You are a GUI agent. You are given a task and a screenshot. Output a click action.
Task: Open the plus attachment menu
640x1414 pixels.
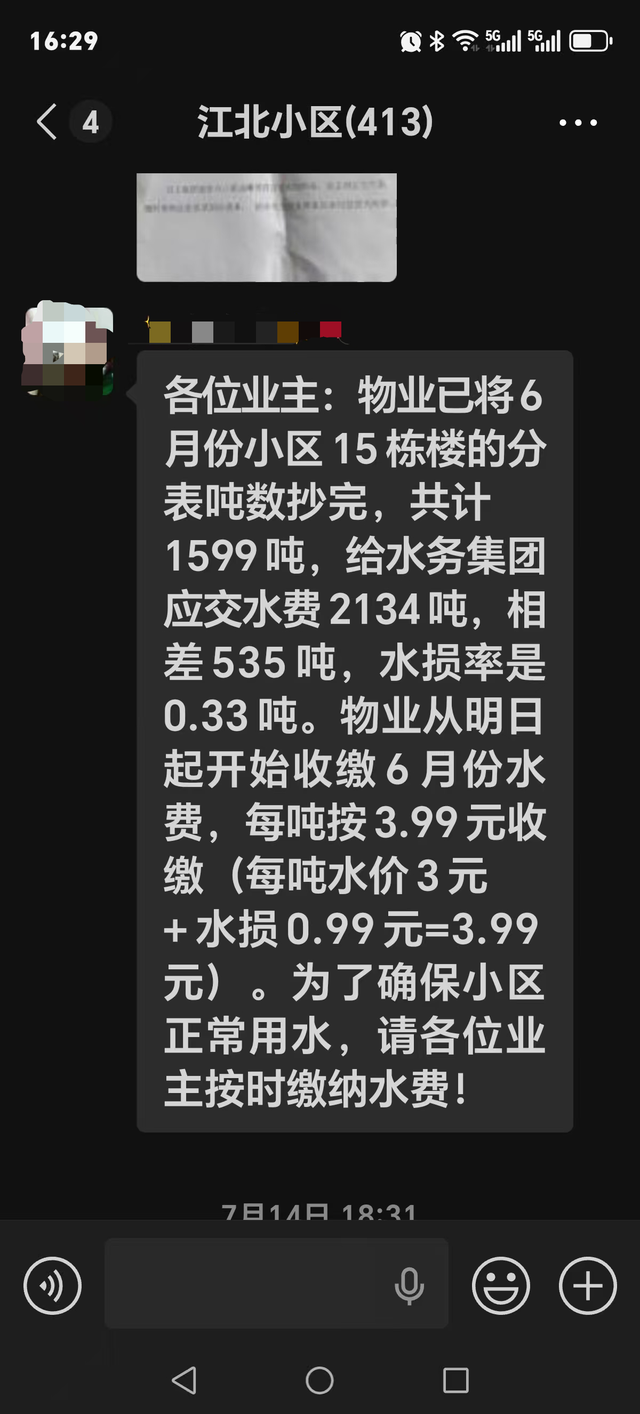587,1284
